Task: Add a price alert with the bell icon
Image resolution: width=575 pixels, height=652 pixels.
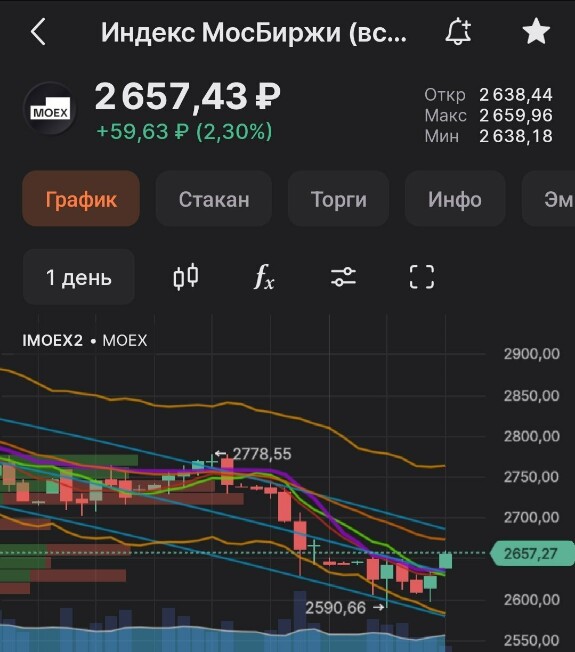Action: click(x=458, y=32)
